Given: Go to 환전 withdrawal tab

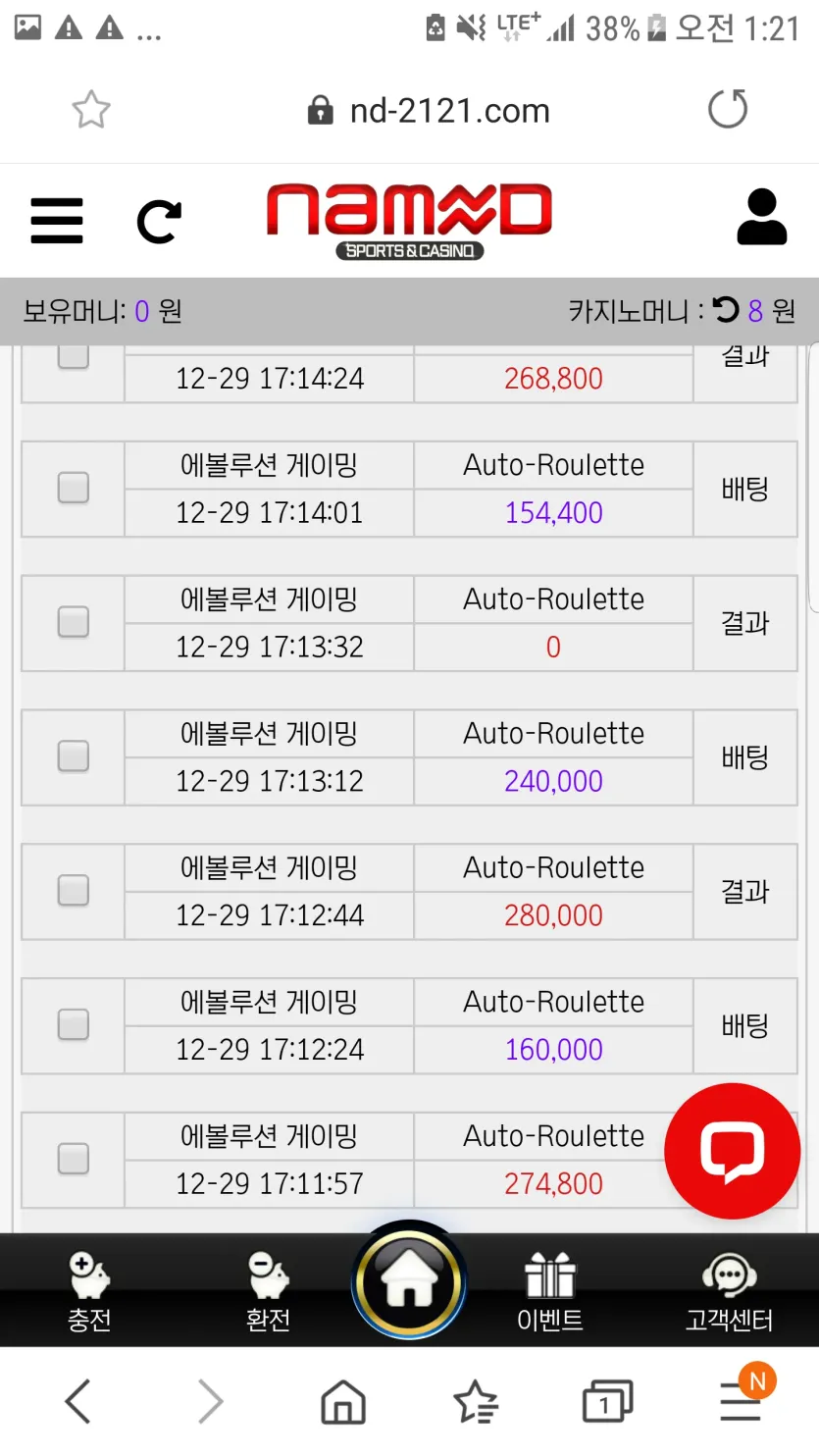Looking at the screenshot, I should tap(268, 1292).
